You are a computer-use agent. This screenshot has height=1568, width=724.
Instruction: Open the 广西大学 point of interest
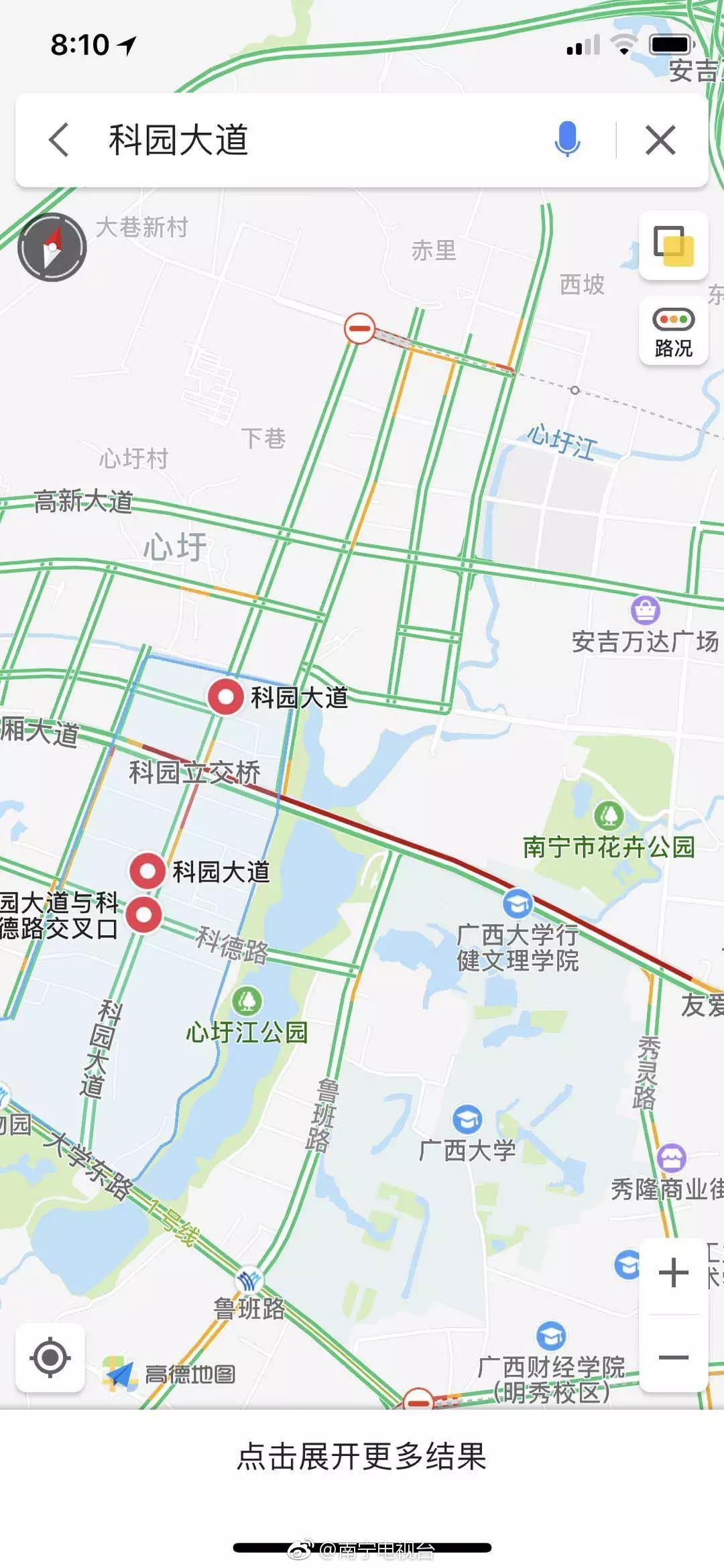467,1119
